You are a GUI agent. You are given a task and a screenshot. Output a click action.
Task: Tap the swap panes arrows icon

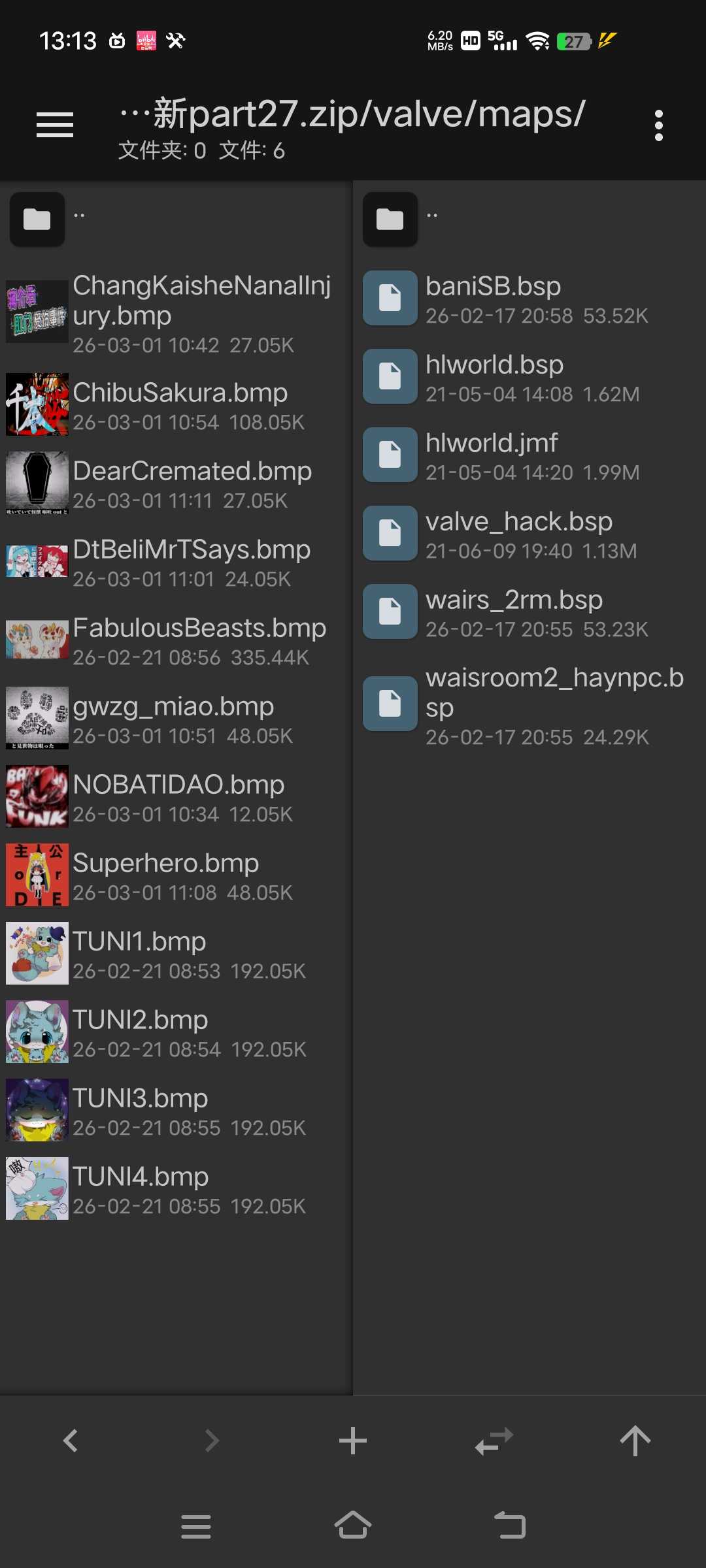point(494,1441)
